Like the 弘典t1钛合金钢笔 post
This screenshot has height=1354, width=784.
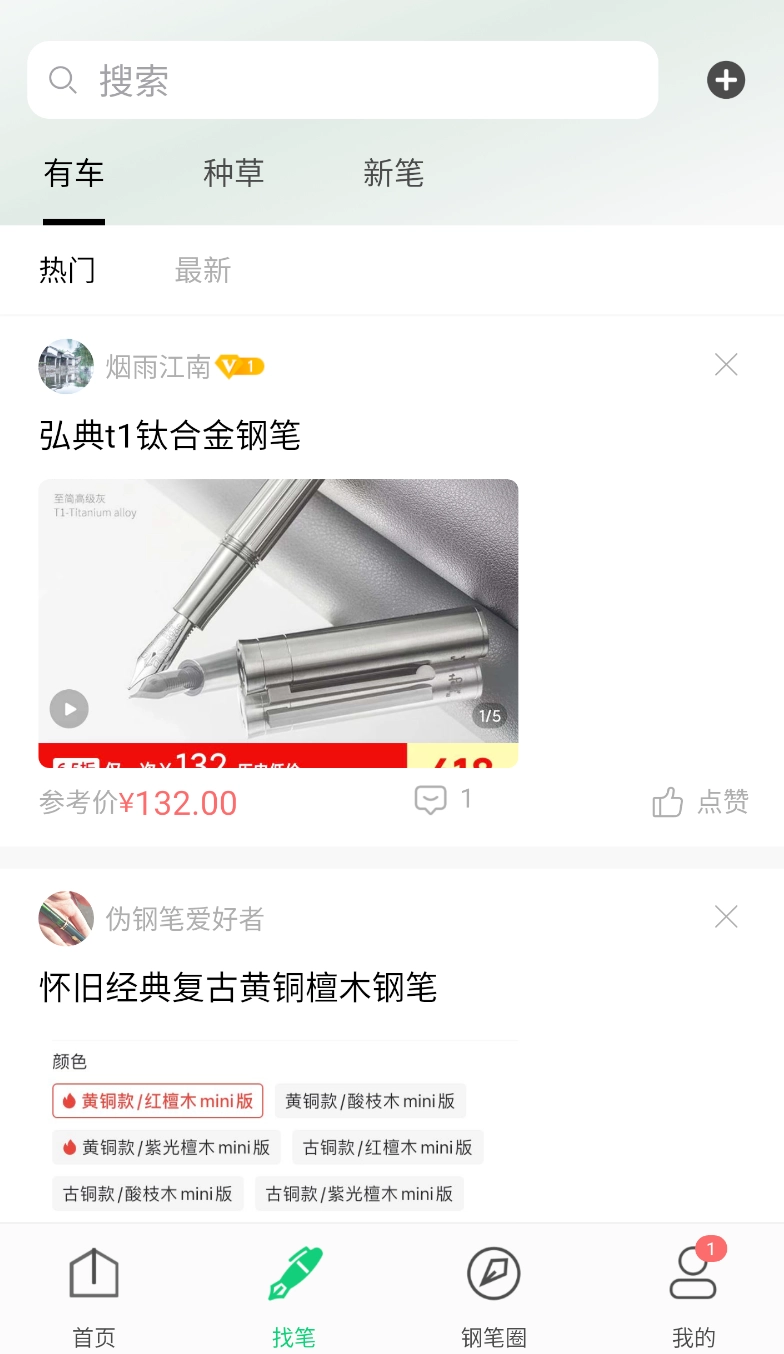pos(700,802)
